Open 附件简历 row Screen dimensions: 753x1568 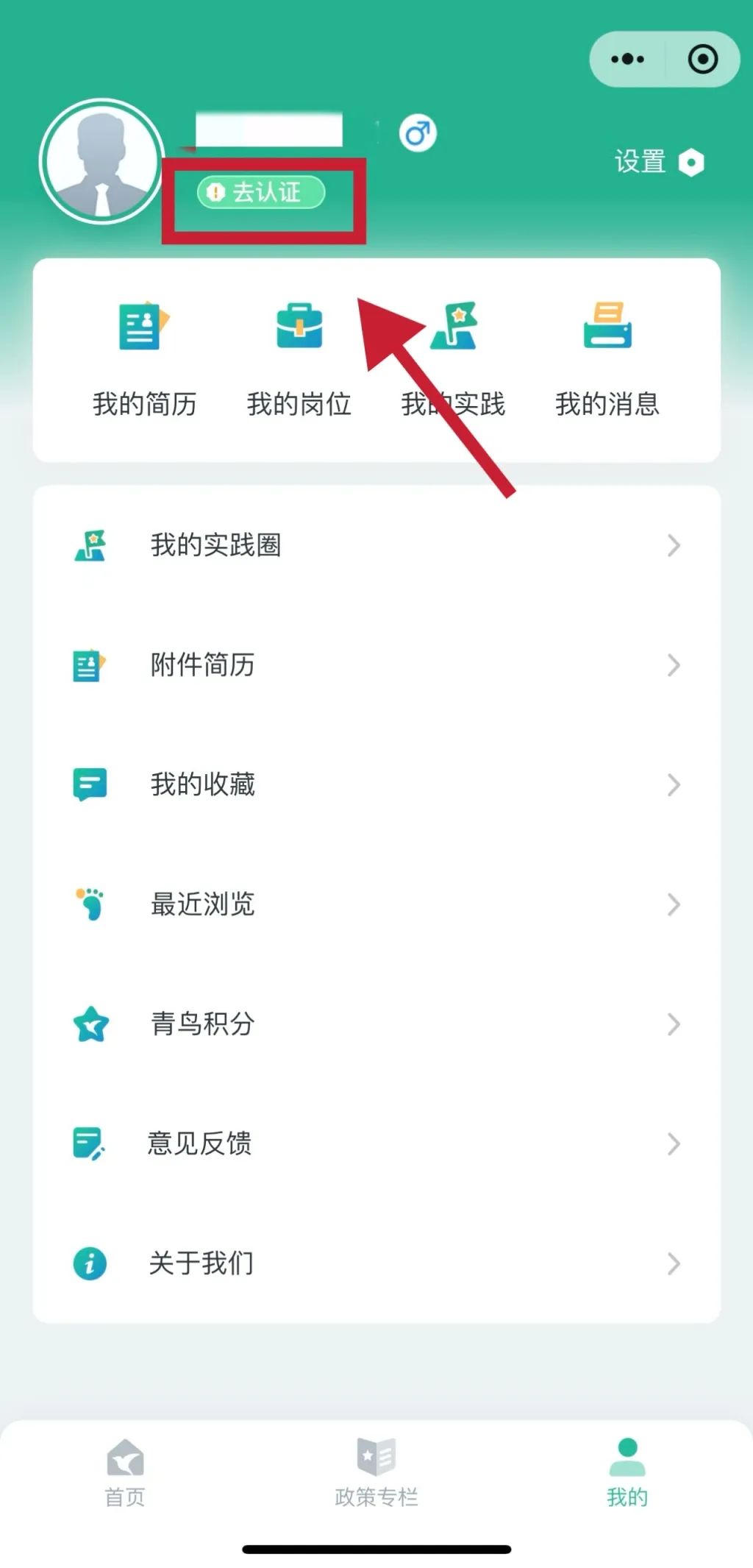[376, 665]
